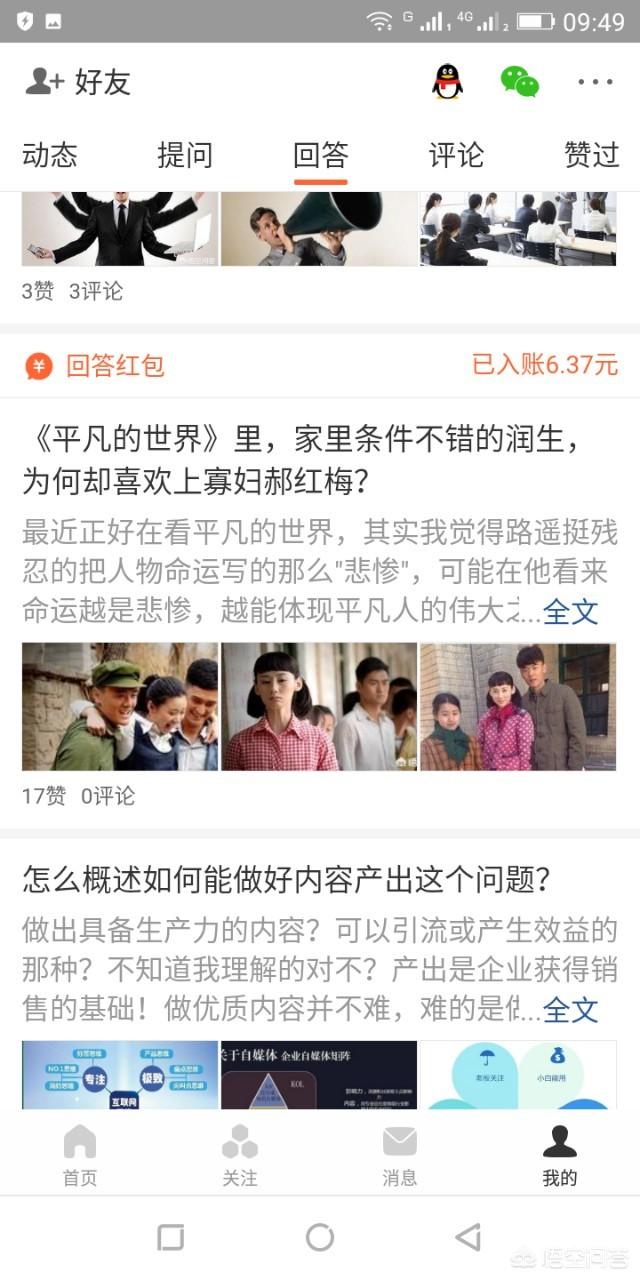Screen dimensions: 640x1280
Task: Switch to the 提问 tab
Action: [185, 155]
